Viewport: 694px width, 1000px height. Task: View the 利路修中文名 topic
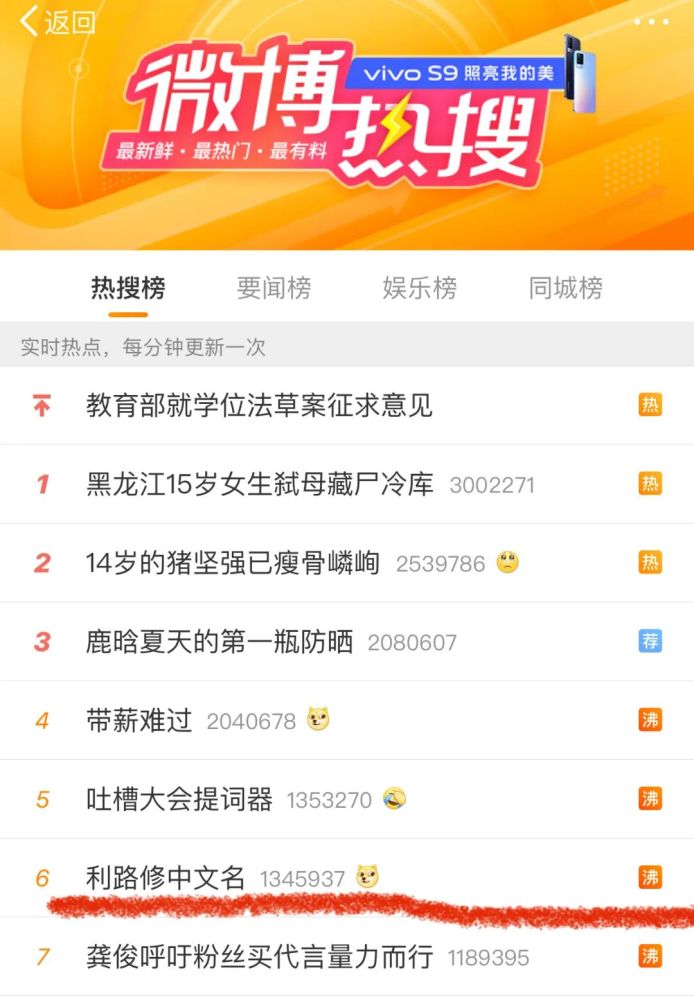[x=166, y=878]
